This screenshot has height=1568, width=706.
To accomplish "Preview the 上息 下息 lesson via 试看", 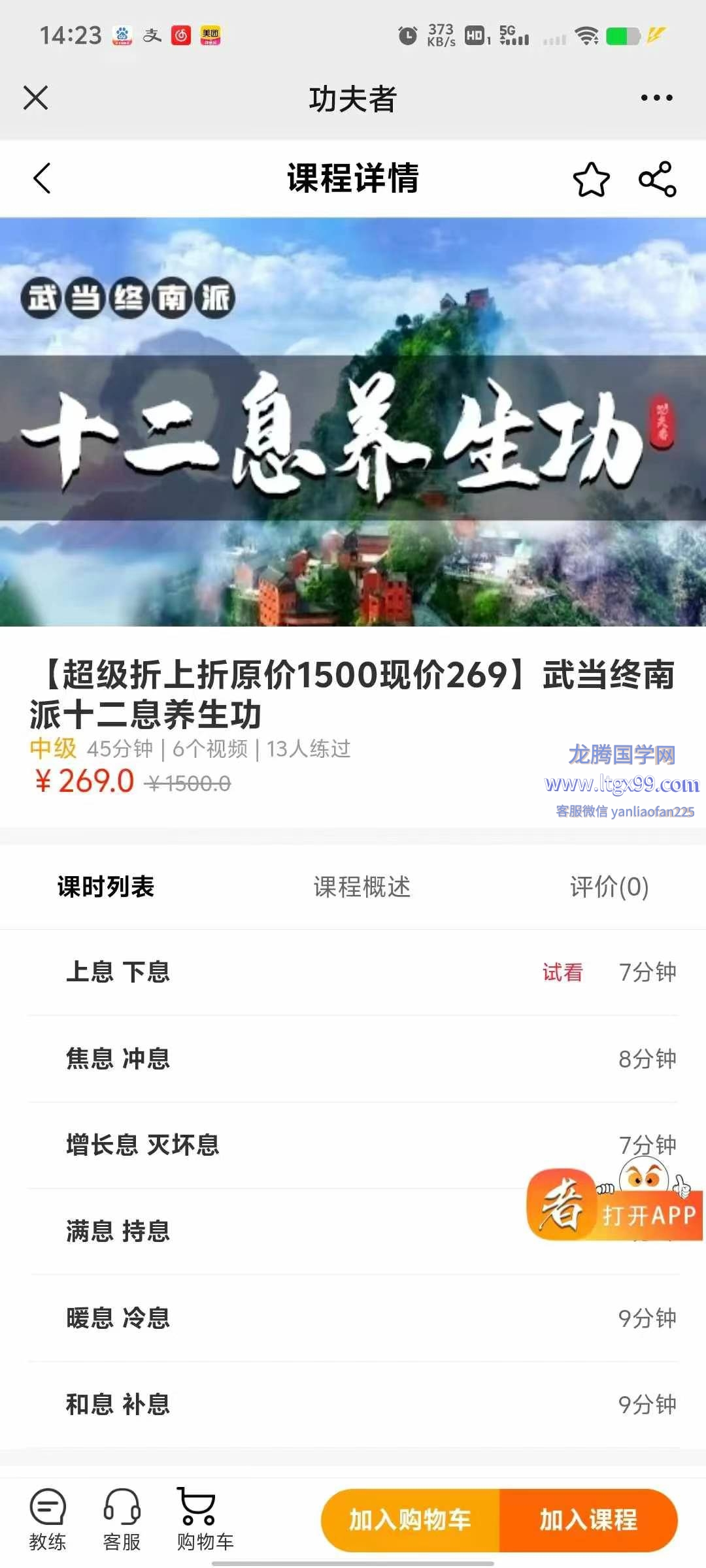I will 562,972.
